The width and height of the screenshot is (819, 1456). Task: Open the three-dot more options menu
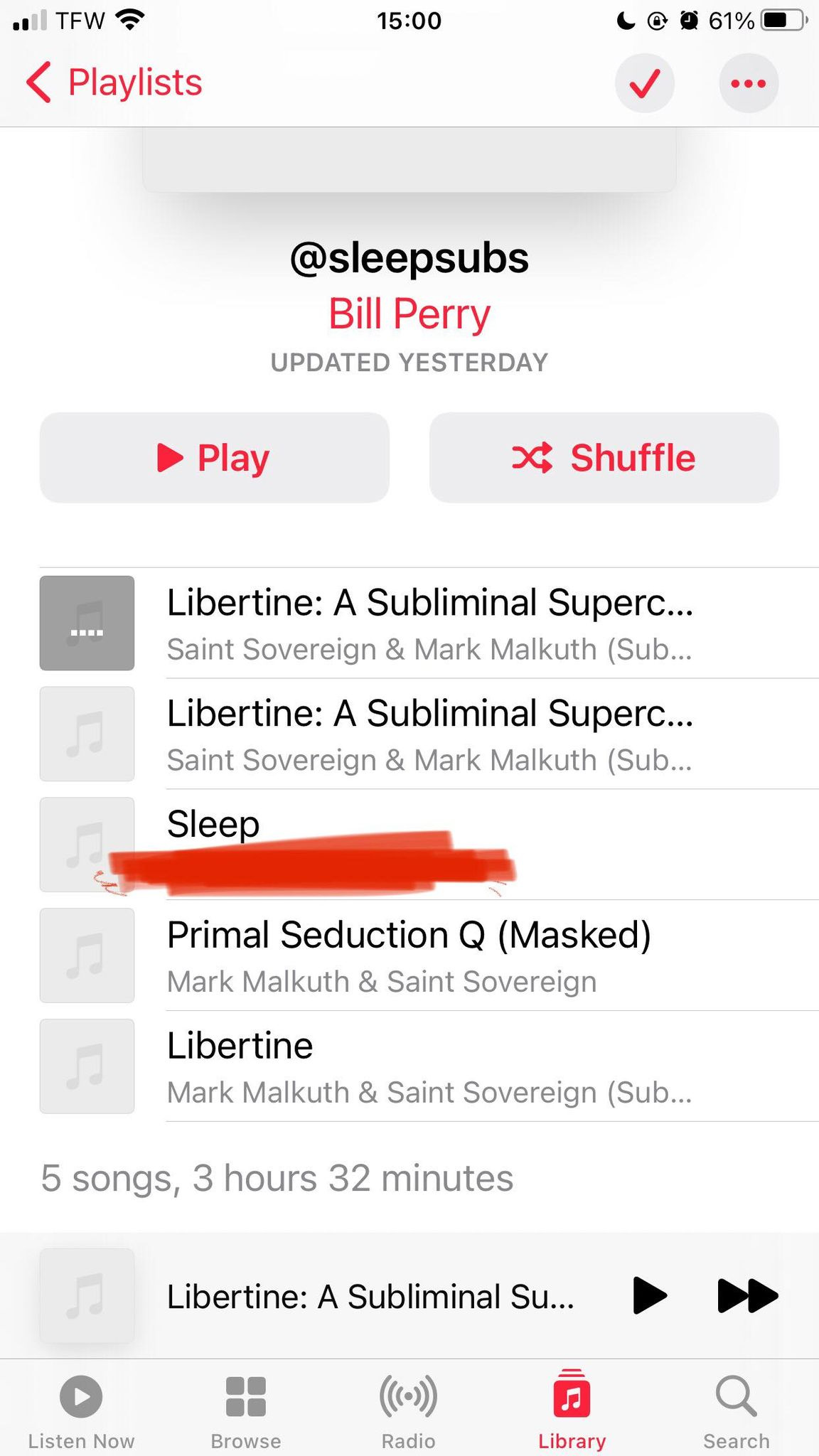pos(749,83)
